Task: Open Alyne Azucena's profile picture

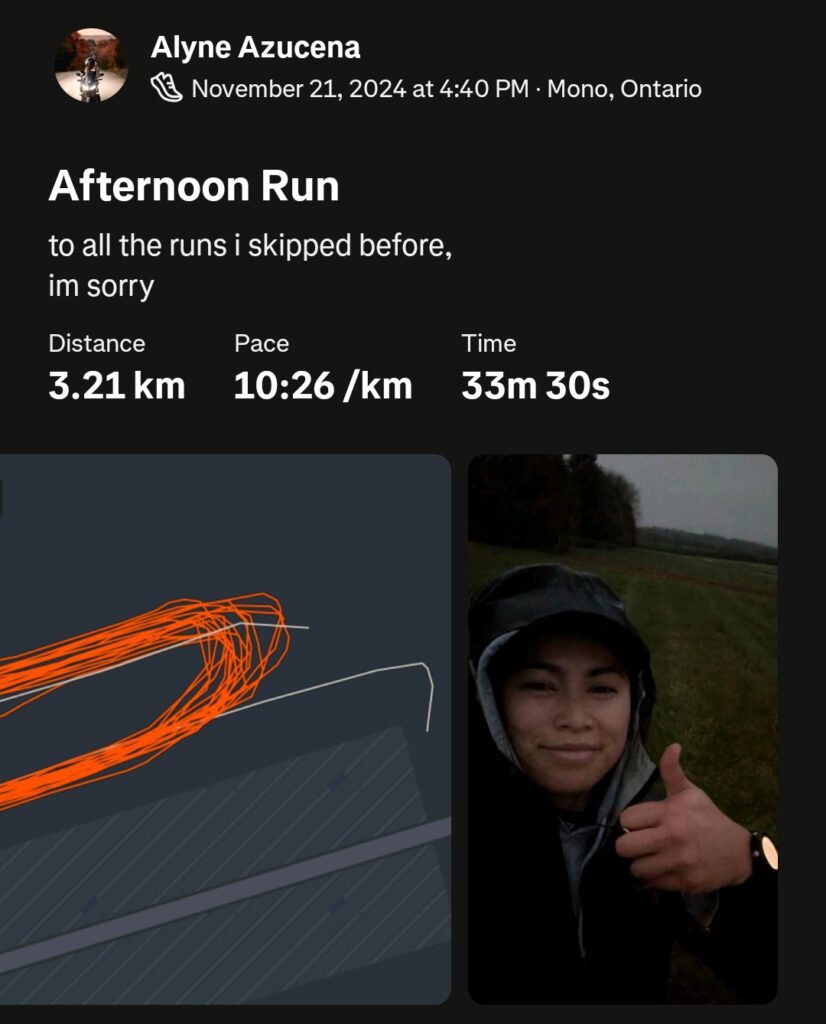Action: pos(91,65)
